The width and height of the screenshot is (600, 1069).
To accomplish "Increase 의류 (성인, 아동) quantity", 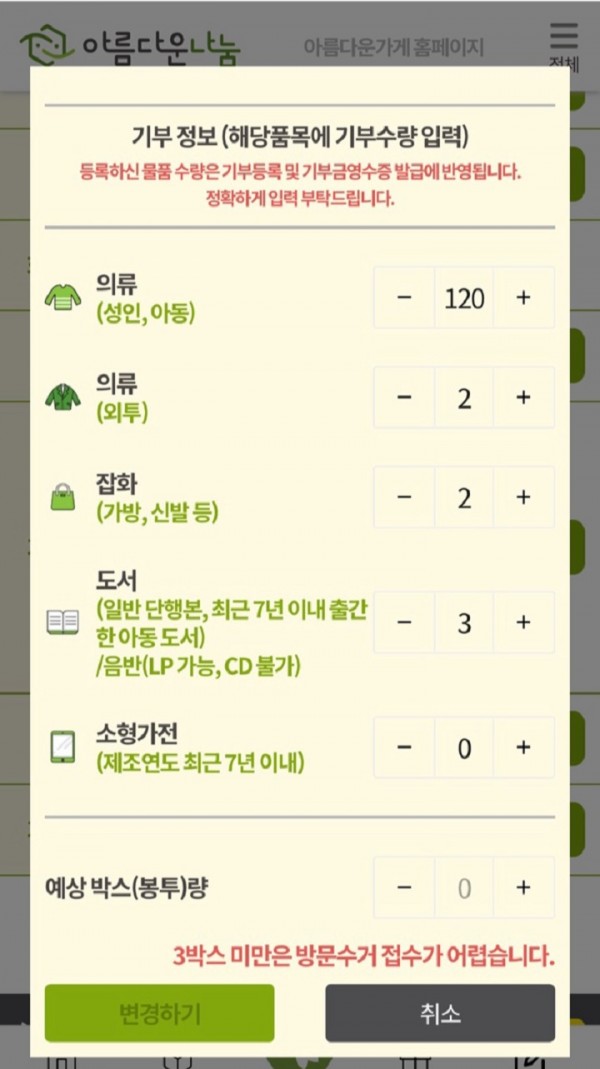I will pos(523,298).
